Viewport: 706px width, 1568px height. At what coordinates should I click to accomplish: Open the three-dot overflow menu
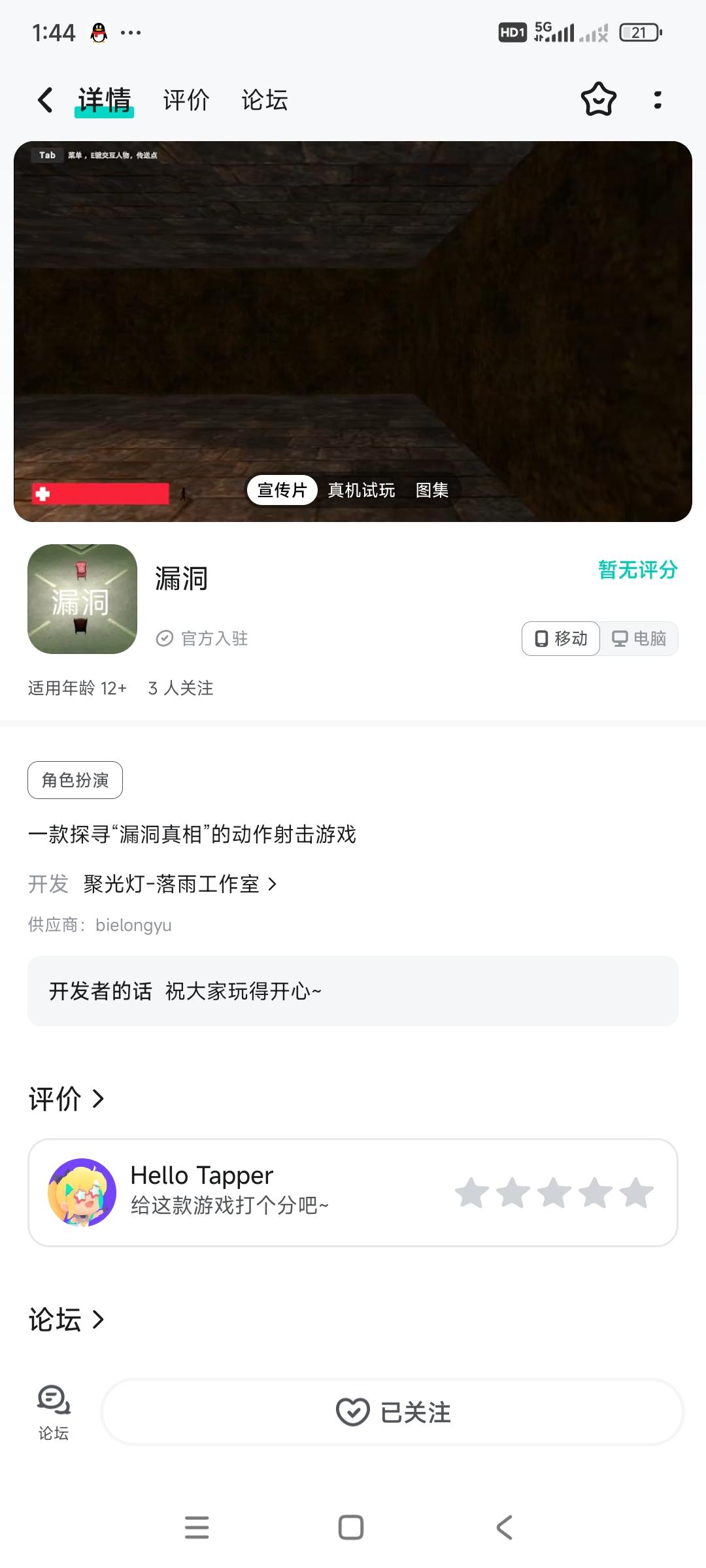coord(658,99)
